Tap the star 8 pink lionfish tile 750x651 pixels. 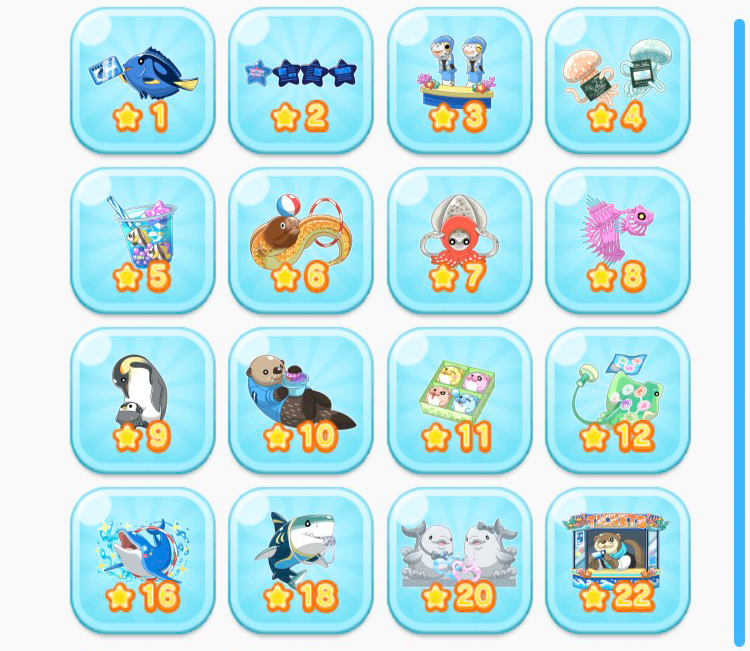[x=618, y=241]
